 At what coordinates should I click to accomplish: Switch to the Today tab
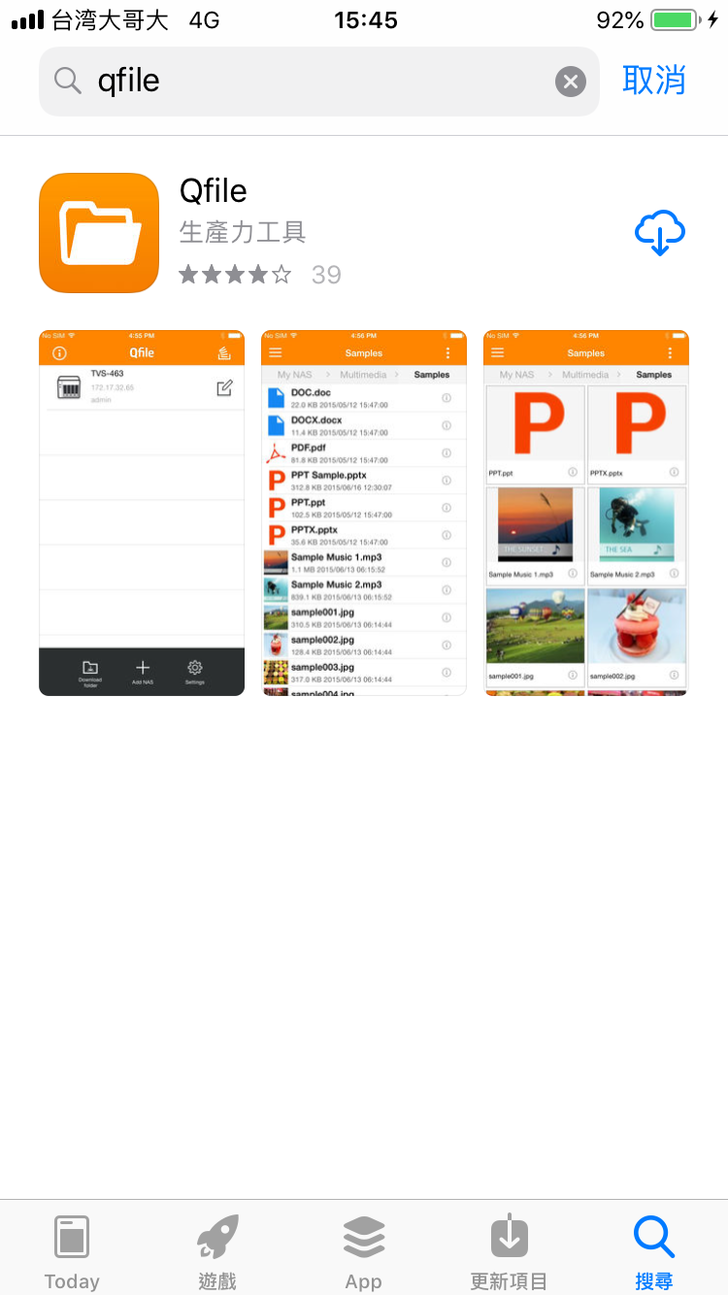point(72,1250)
